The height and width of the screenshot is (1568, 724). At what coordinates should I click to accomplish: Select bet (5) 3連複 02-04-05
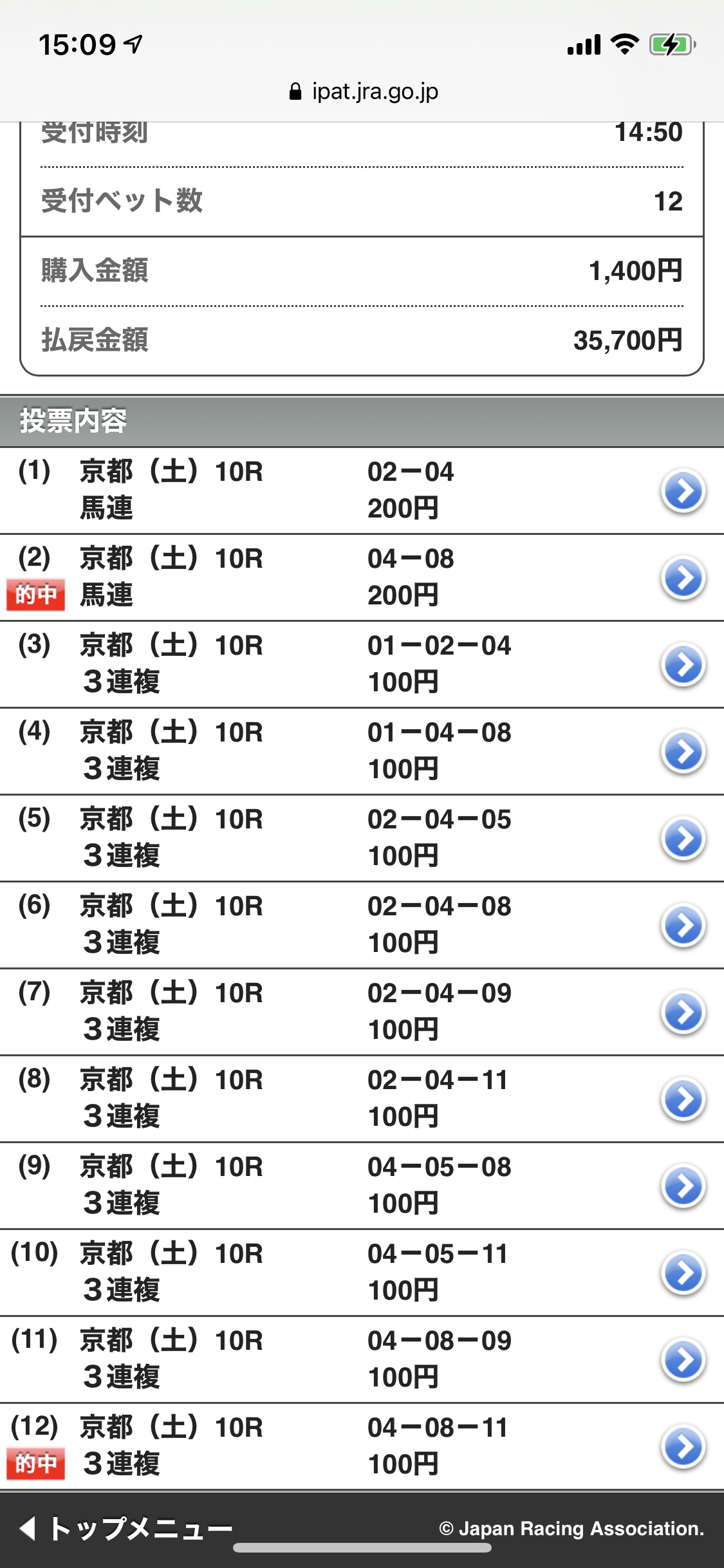[683, 839]
